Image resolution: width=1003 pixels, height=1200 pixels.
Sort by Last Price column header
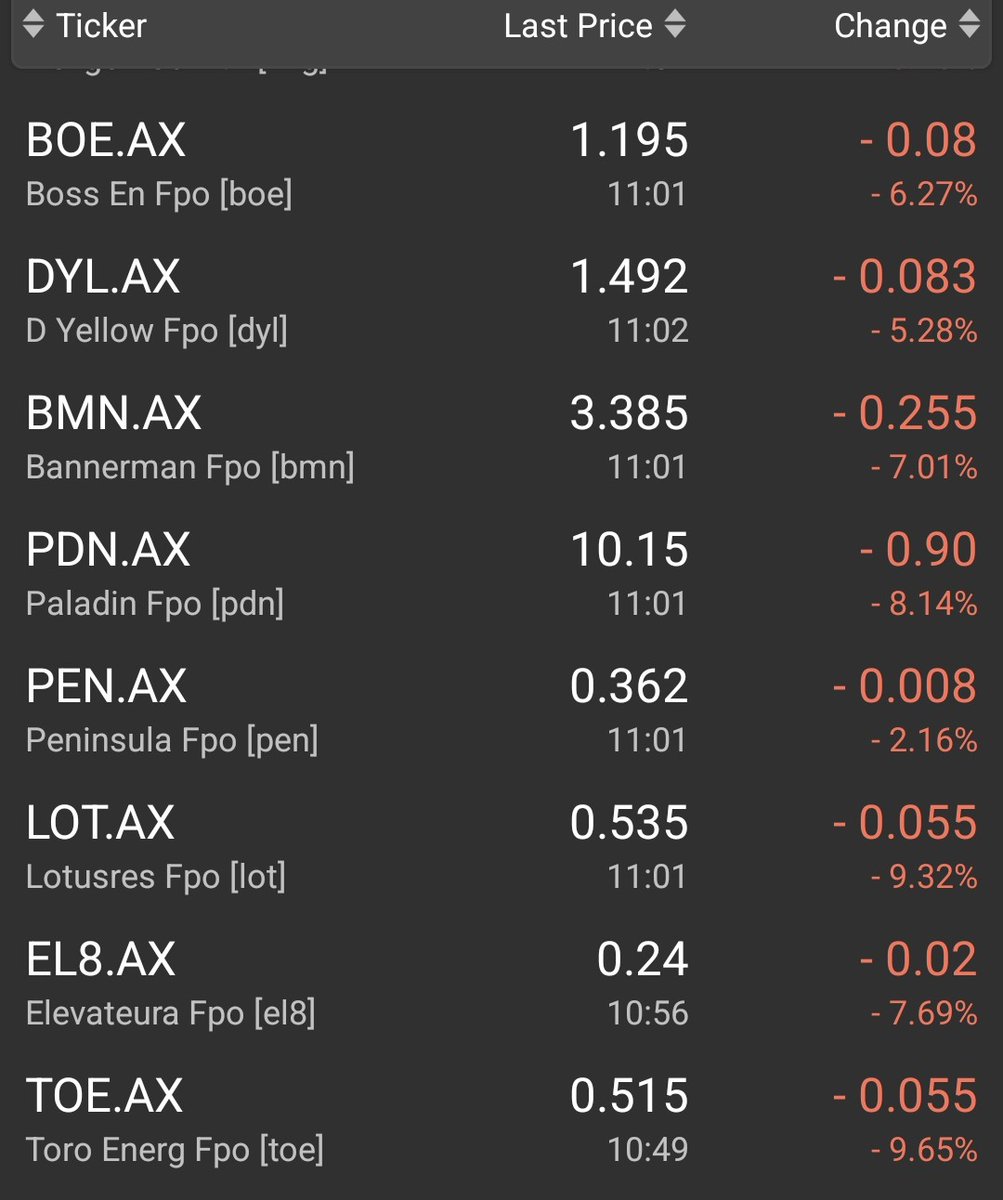click(x=595, y=26)
